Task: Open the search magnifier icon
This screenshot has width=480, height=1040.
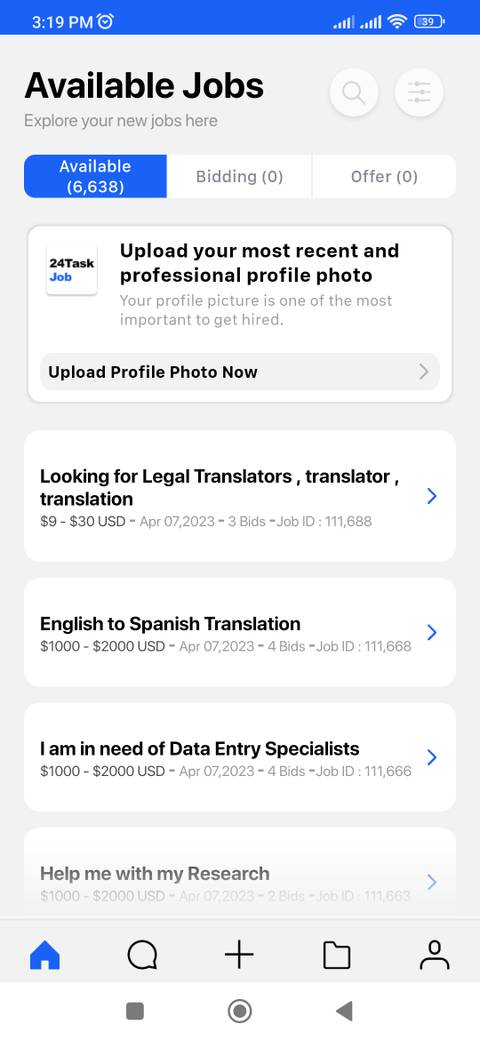Action: [x=354, y=92]
